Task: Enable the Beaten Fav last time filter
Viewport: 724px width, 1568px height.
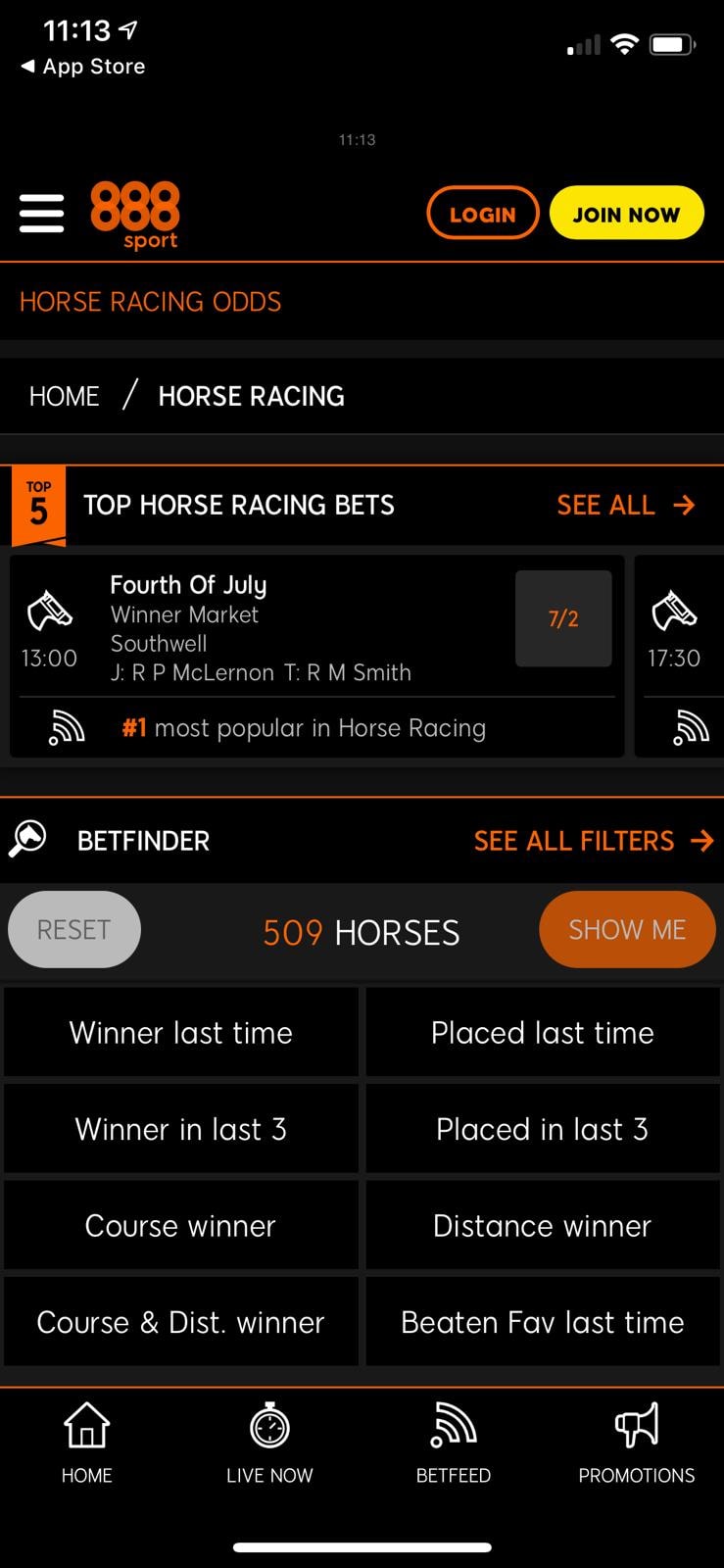Action: point(542,1321)
